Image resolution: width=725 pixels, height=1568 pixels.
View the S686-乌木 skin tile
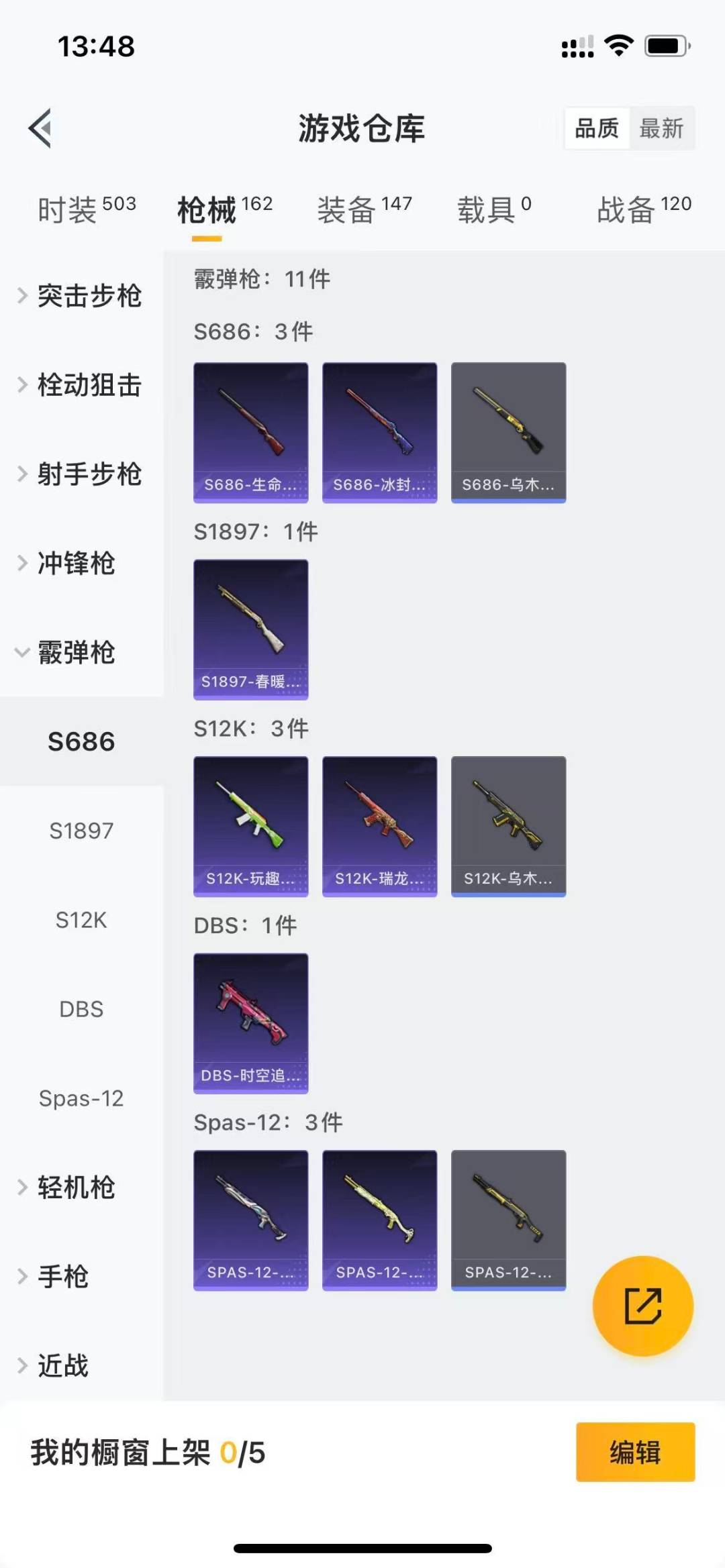(x=509, y=432)
